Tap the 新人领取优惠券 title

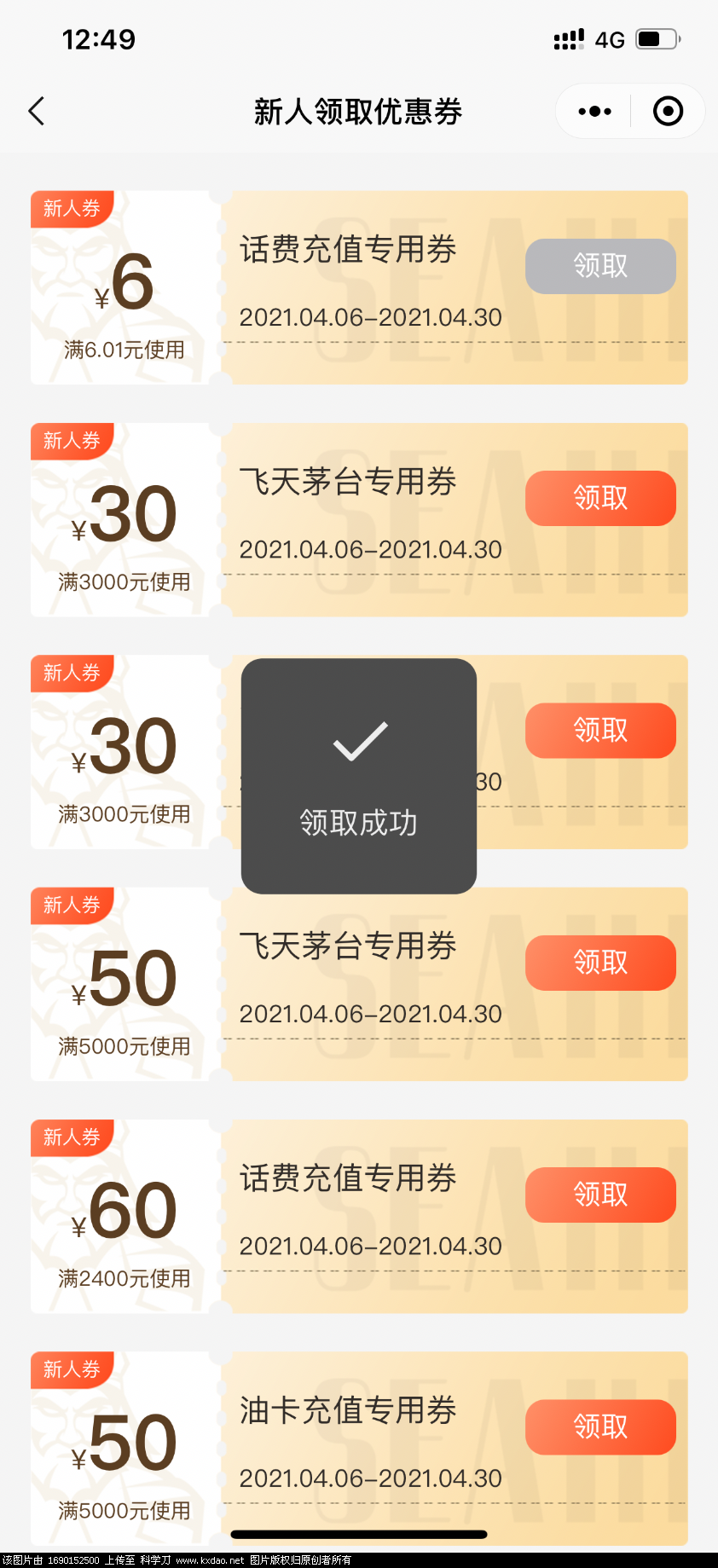(358, 112)
